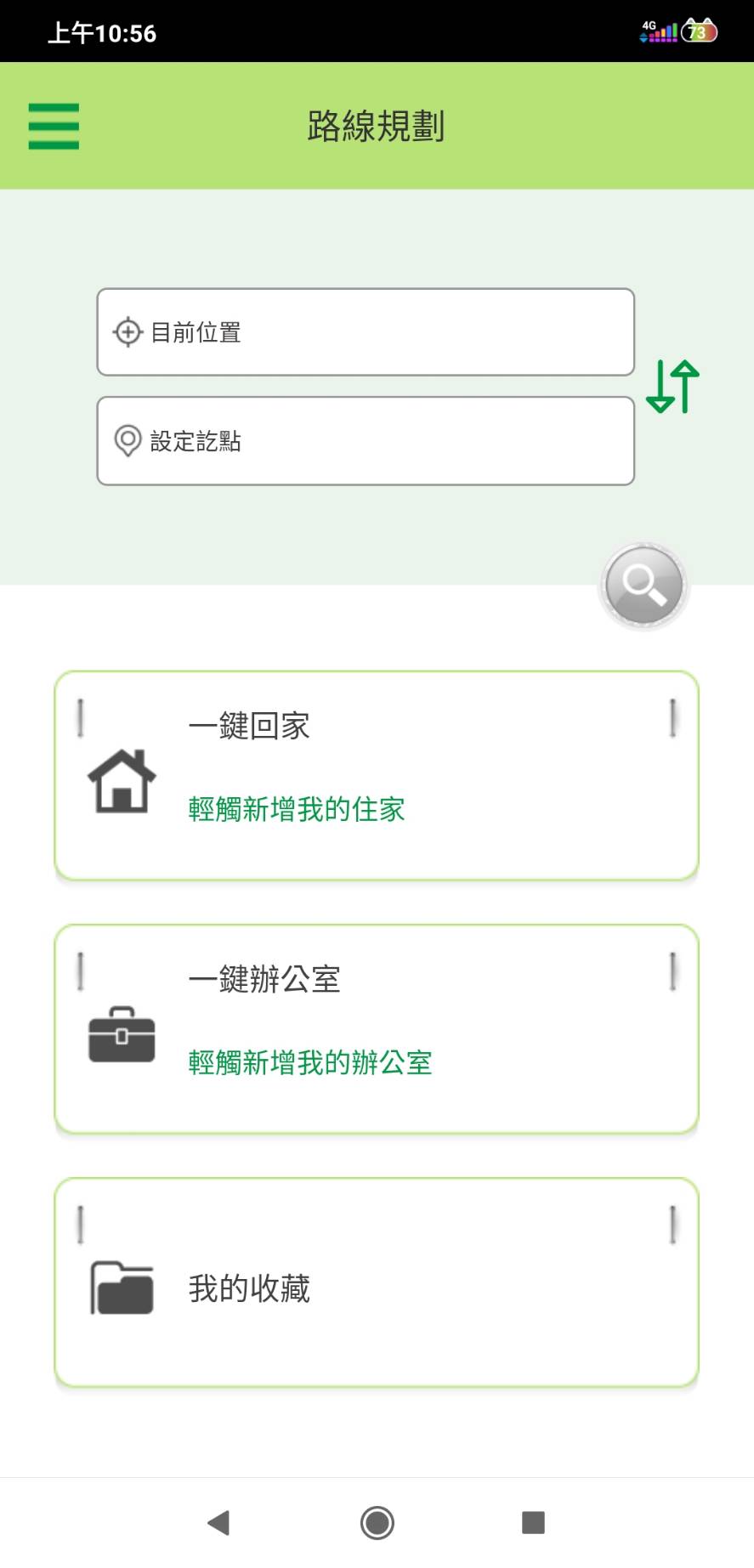Tap the 設定訖點 destination field
Screen dimensions: 754x1568
coord(366,441)
